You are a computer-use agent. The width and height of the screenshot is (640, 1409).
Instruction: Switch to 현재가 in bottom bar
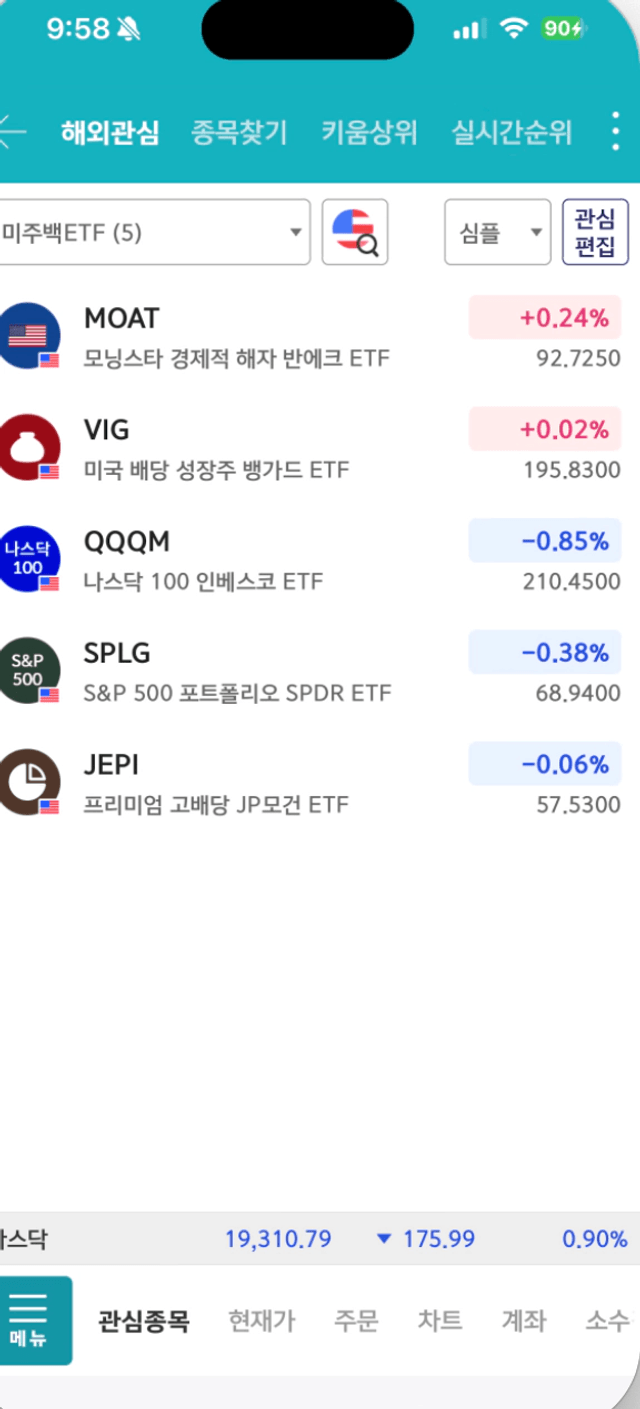coord(262,1321)
